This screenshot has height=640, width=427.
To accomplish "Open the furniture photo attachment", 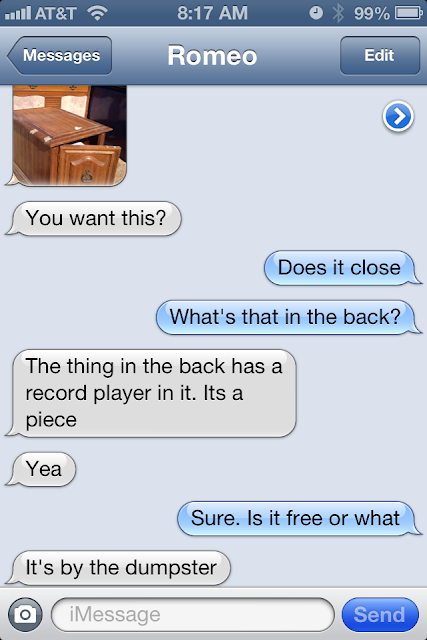I will point(69,136).
